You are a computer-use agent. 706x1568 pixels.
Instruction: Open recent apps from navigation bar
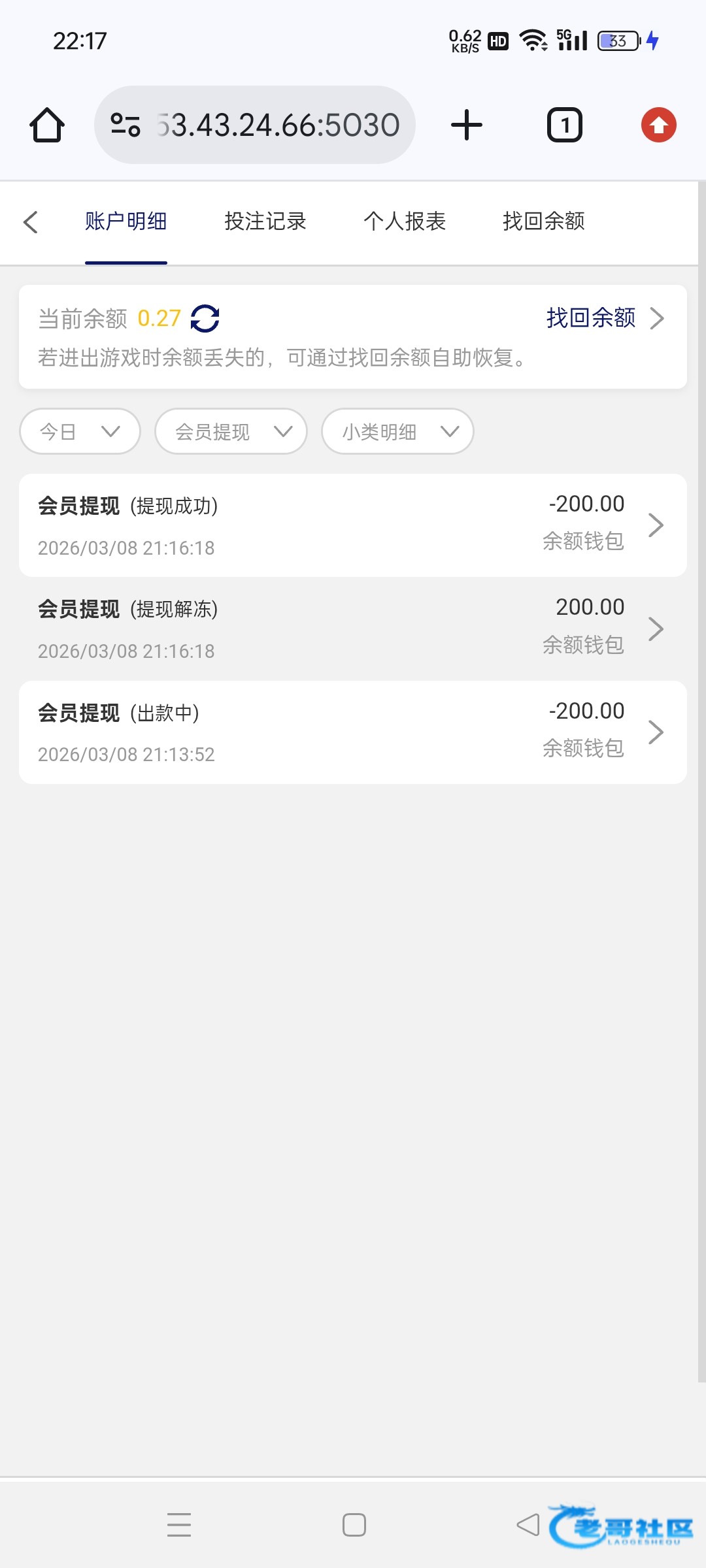179,1525
